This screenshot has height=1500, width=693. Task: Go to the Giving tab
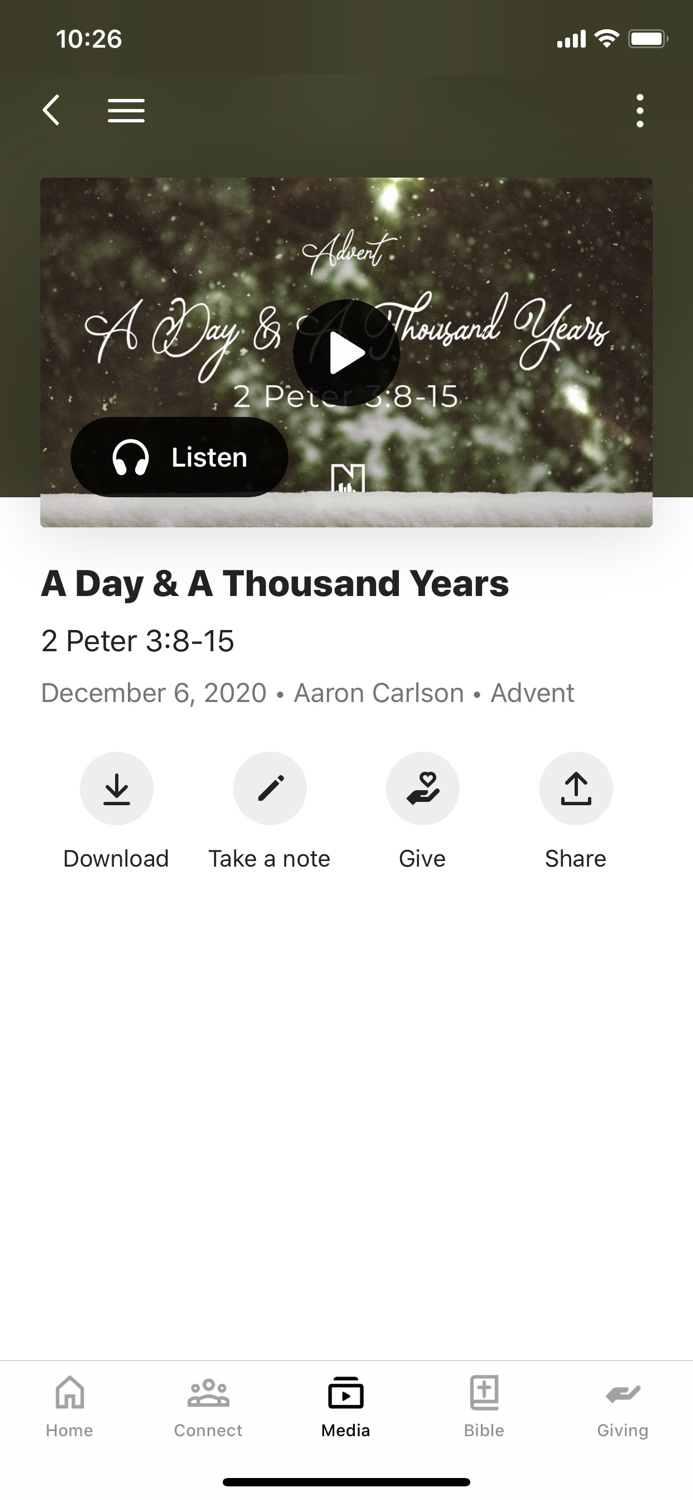click(x=622, y=1405)
